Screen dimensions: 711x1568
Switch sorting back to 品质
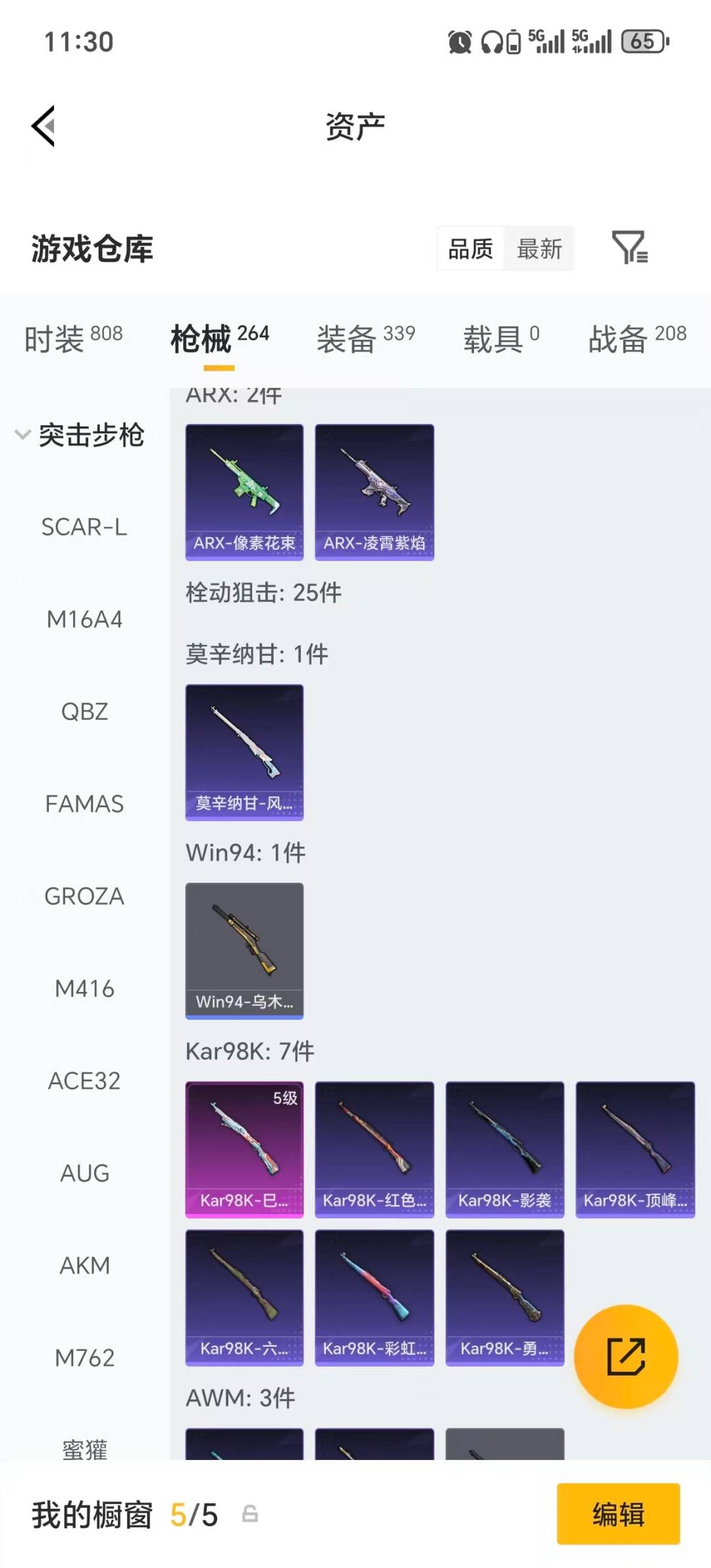pos(469,248)
